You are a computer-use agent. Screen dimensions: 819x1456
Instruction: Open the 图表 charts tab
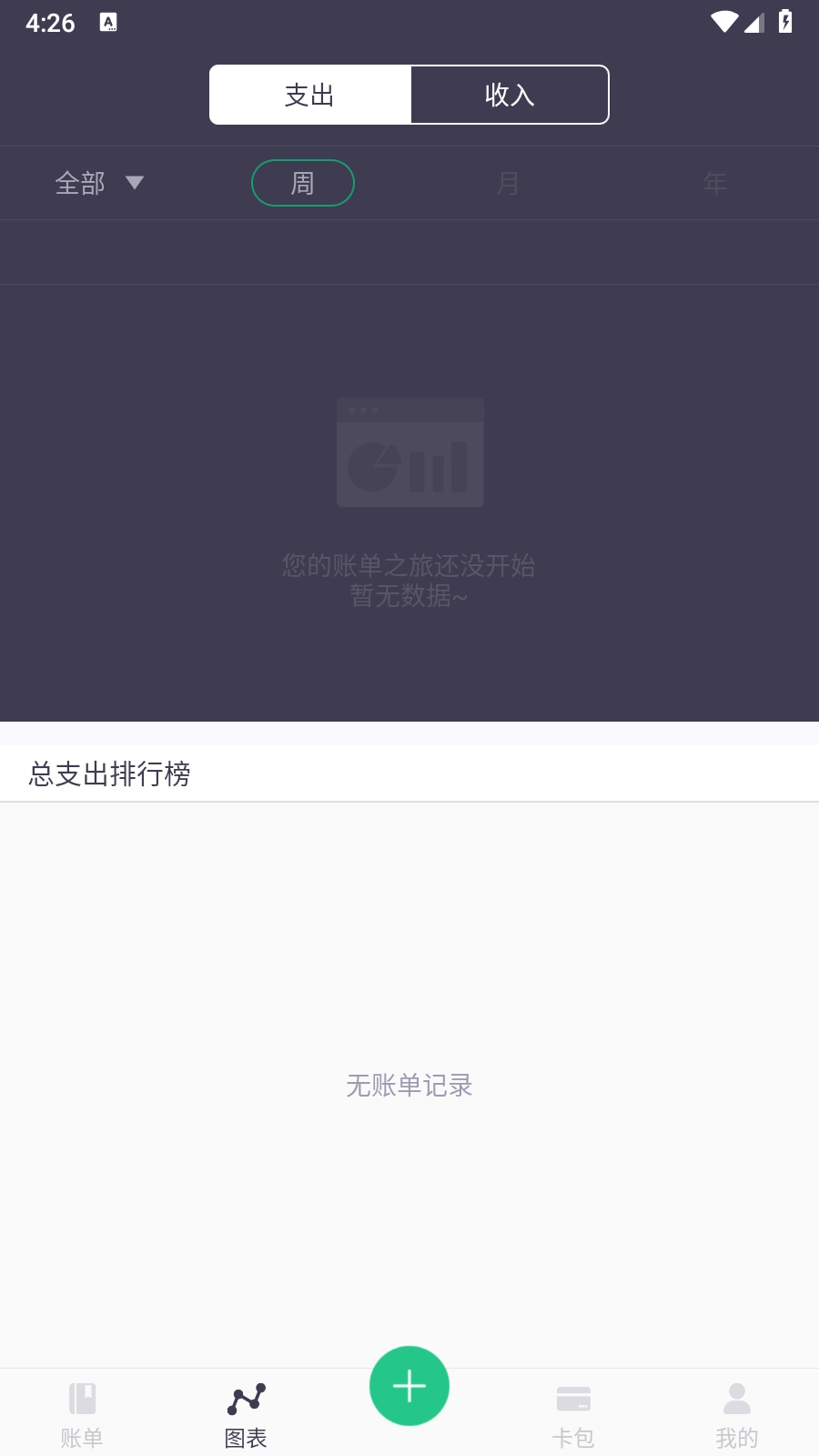pyautogui.click(x=246, y=1415)
